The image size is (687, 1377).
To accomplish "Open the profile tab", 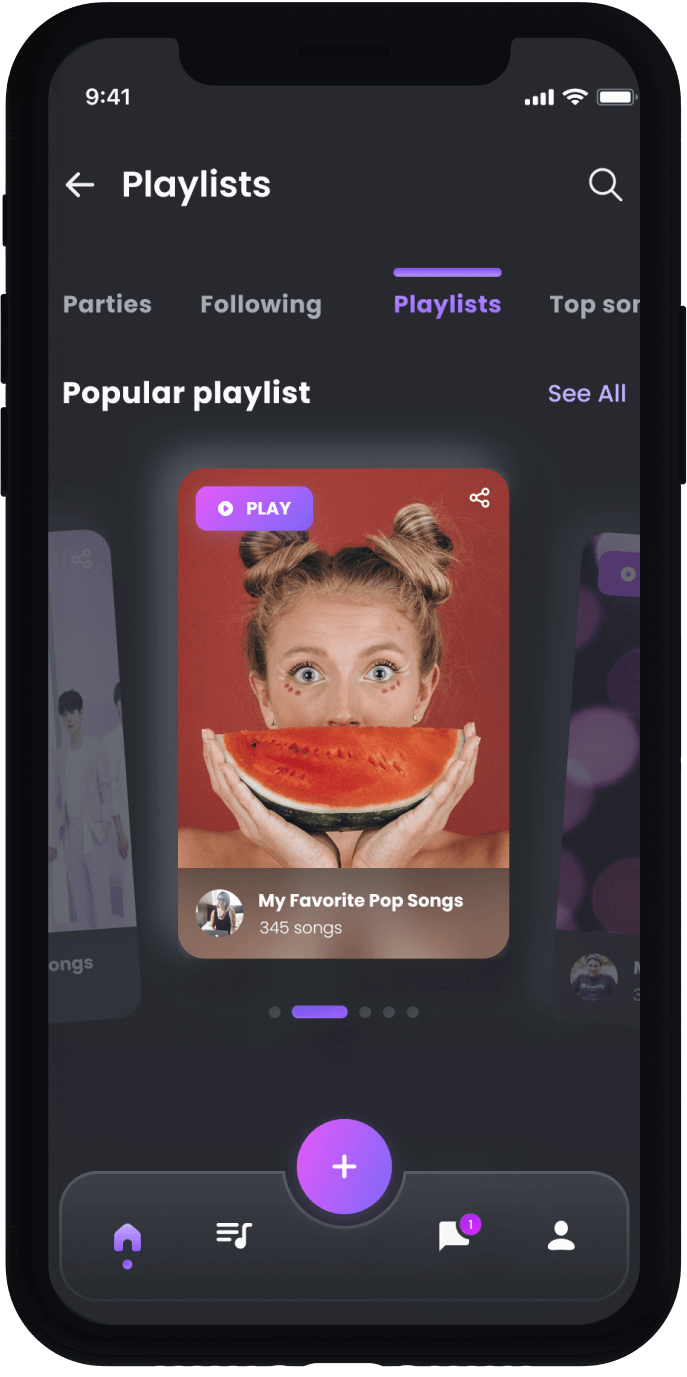I will coord(561,1236).
